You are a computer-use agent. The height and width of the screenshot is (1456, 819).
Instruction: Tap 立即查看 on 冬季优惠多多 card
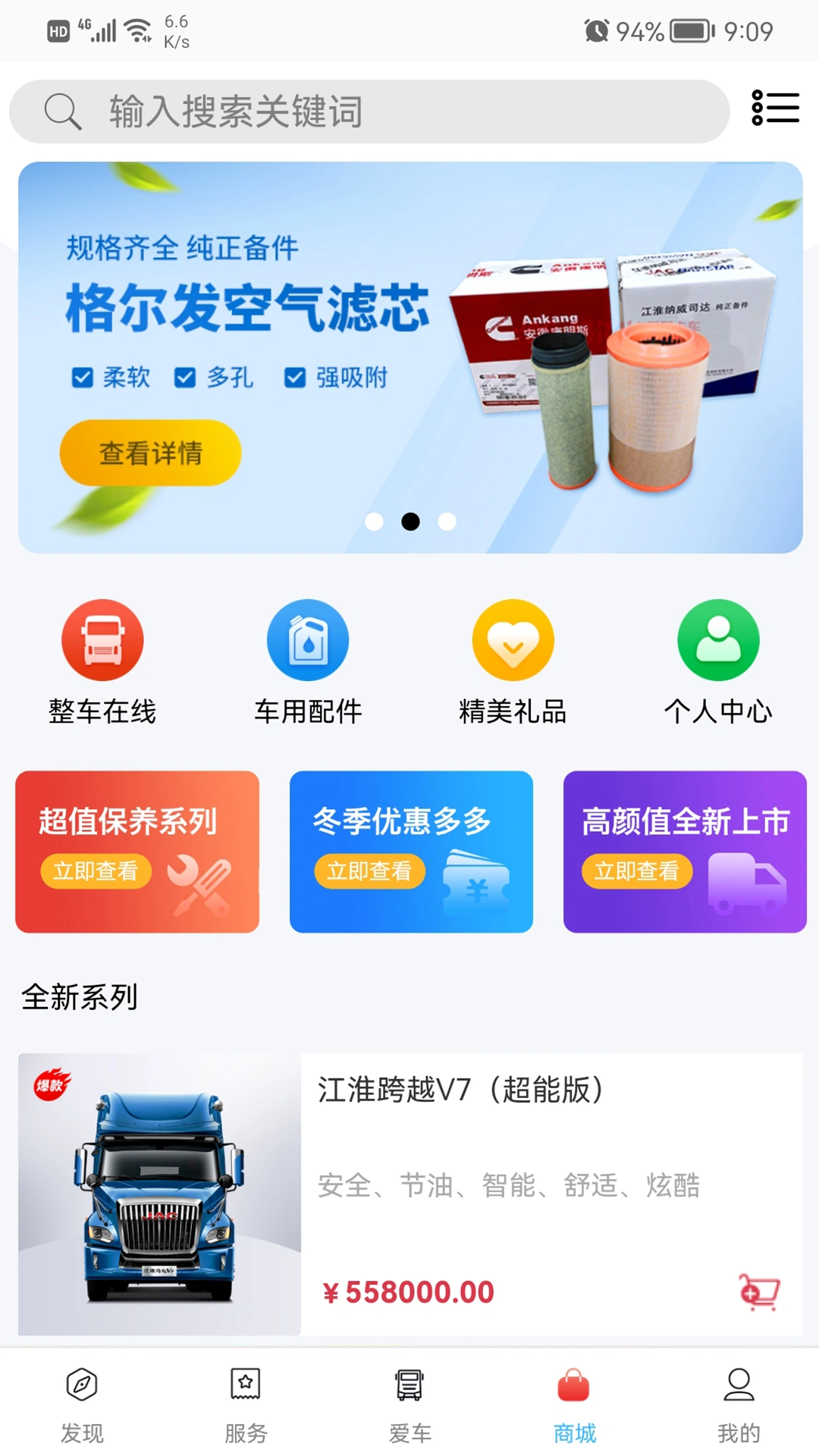tap(370, 871)
